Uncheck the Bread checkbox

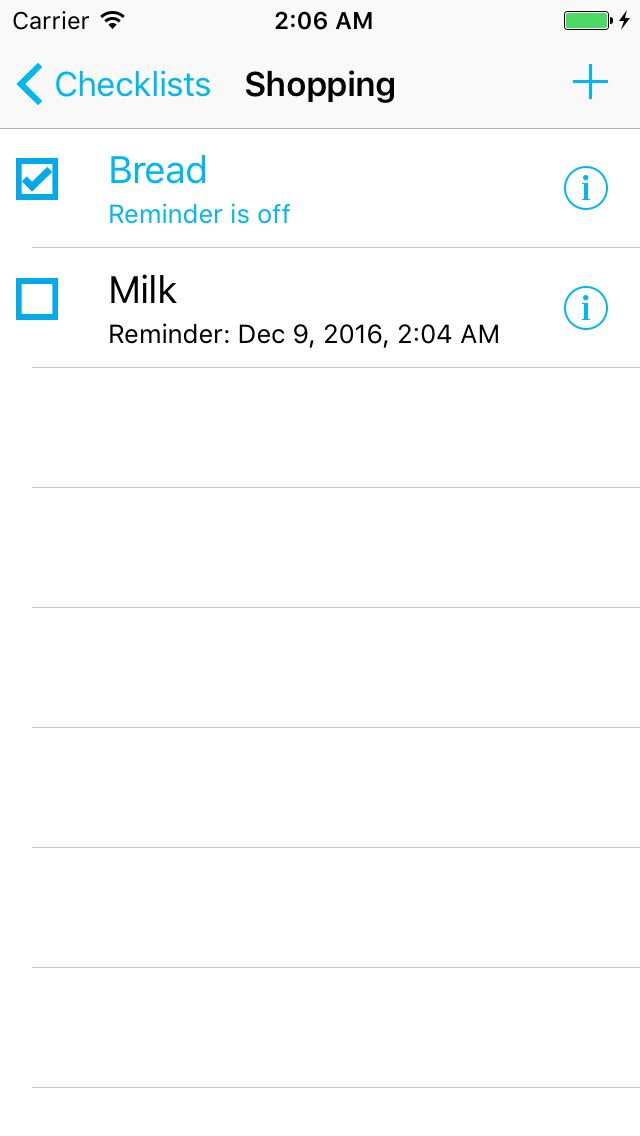pos(37,179)
